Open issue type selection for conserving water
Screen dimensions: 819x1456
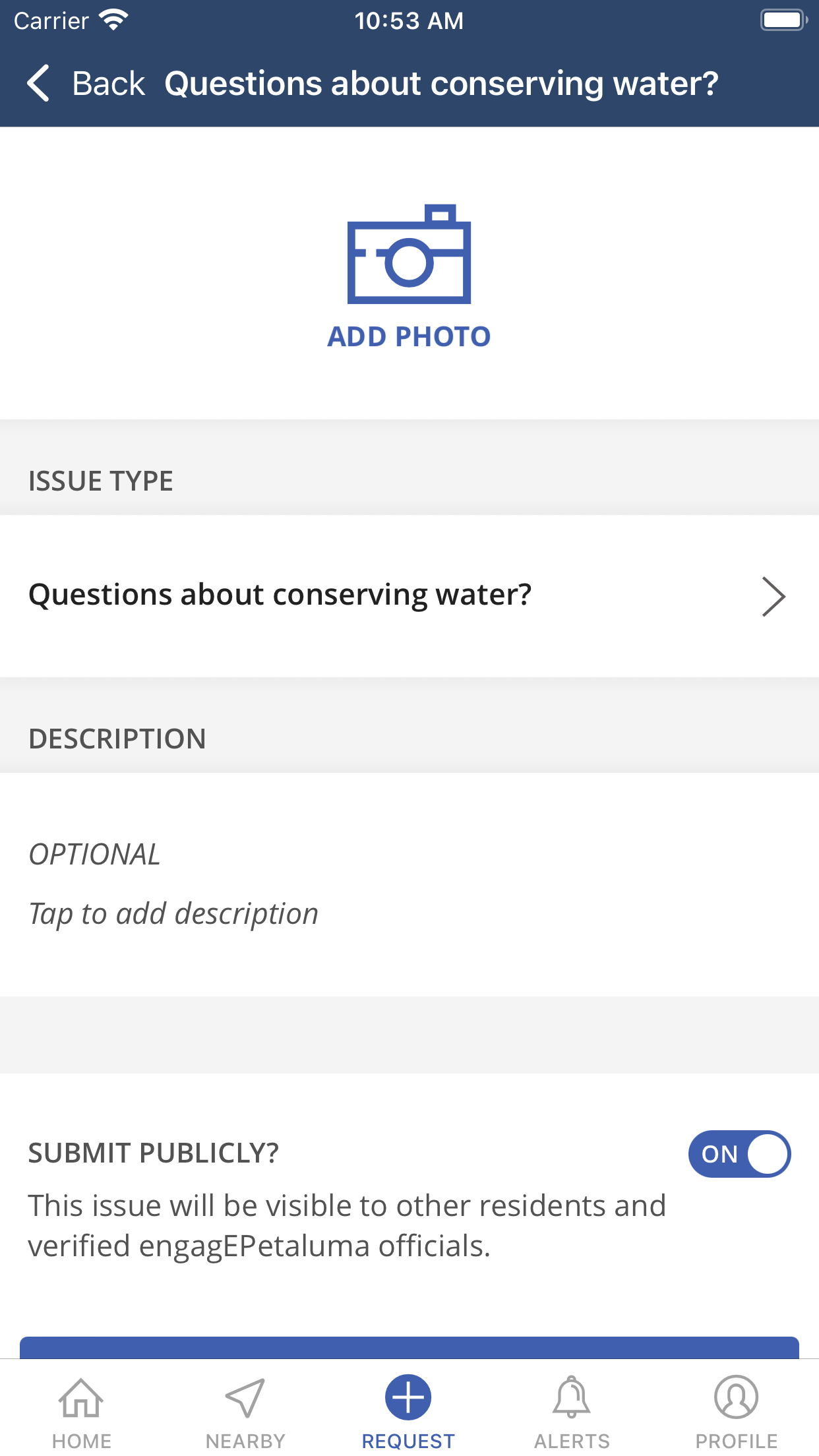click(x=396, y=595)
